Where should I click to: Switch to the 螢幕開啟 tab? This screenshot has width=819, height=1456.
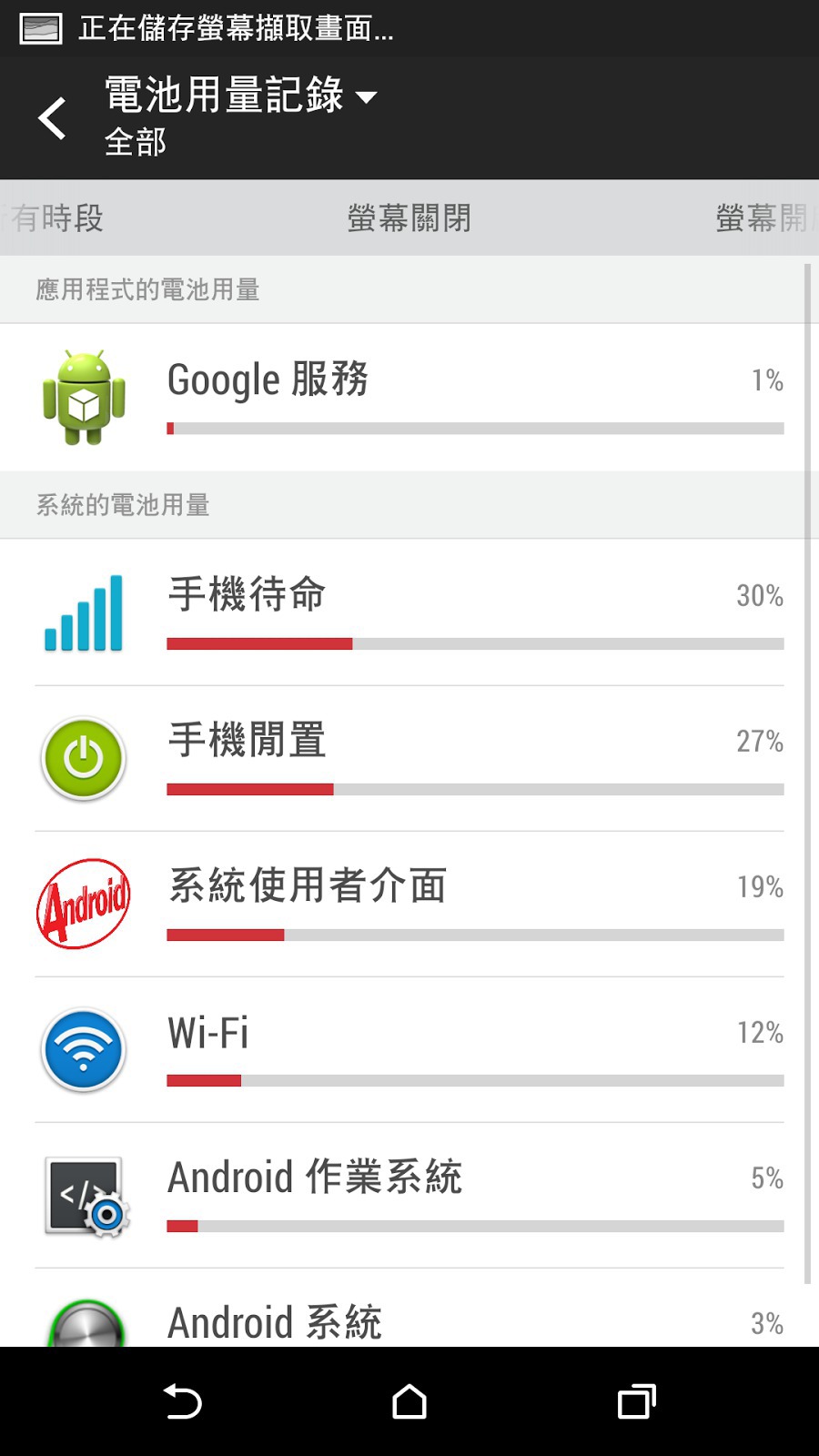click(764, 218)
